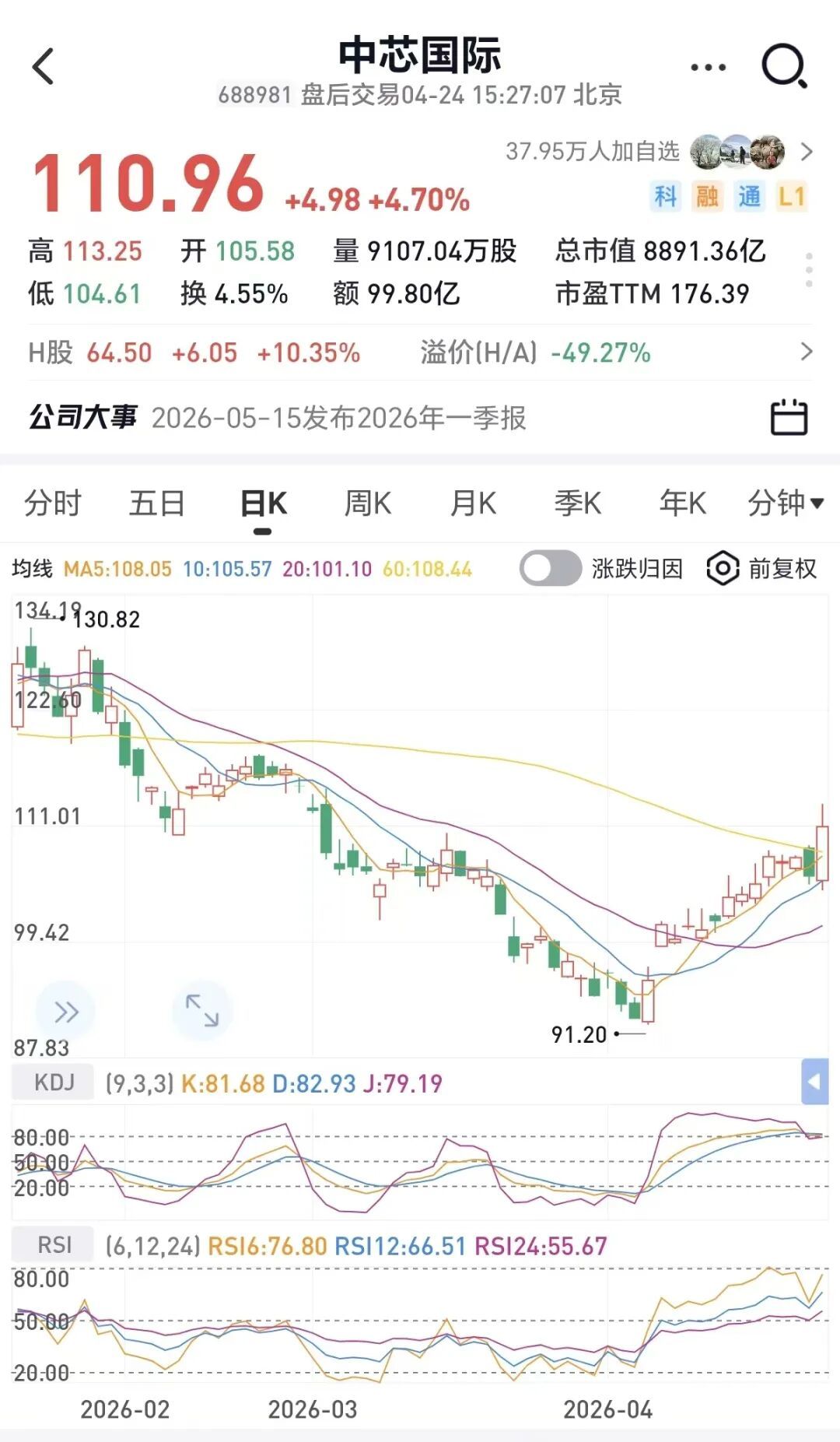Expand chart to full screen
The width and height of the screenshot is (840, 1442).
[201, 1010]
